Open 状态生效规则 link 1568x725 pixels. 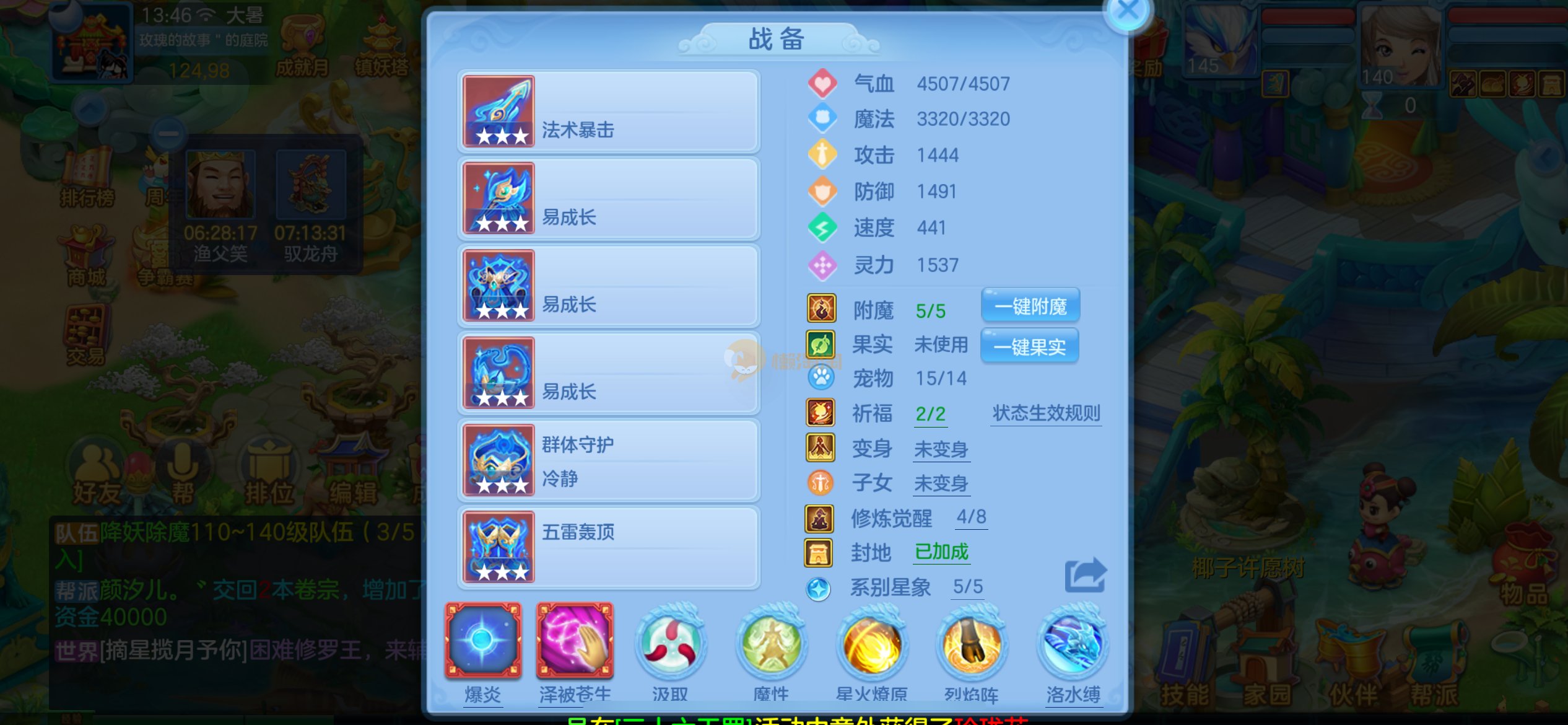coord(1046,413)
